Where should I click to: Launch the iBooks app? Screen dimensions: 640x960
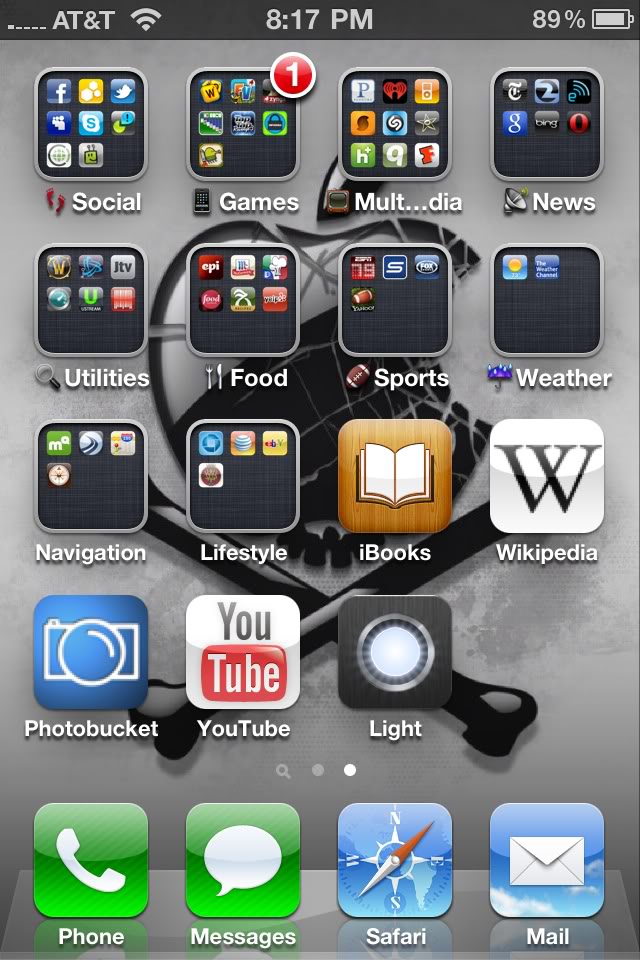coord(395,476)
